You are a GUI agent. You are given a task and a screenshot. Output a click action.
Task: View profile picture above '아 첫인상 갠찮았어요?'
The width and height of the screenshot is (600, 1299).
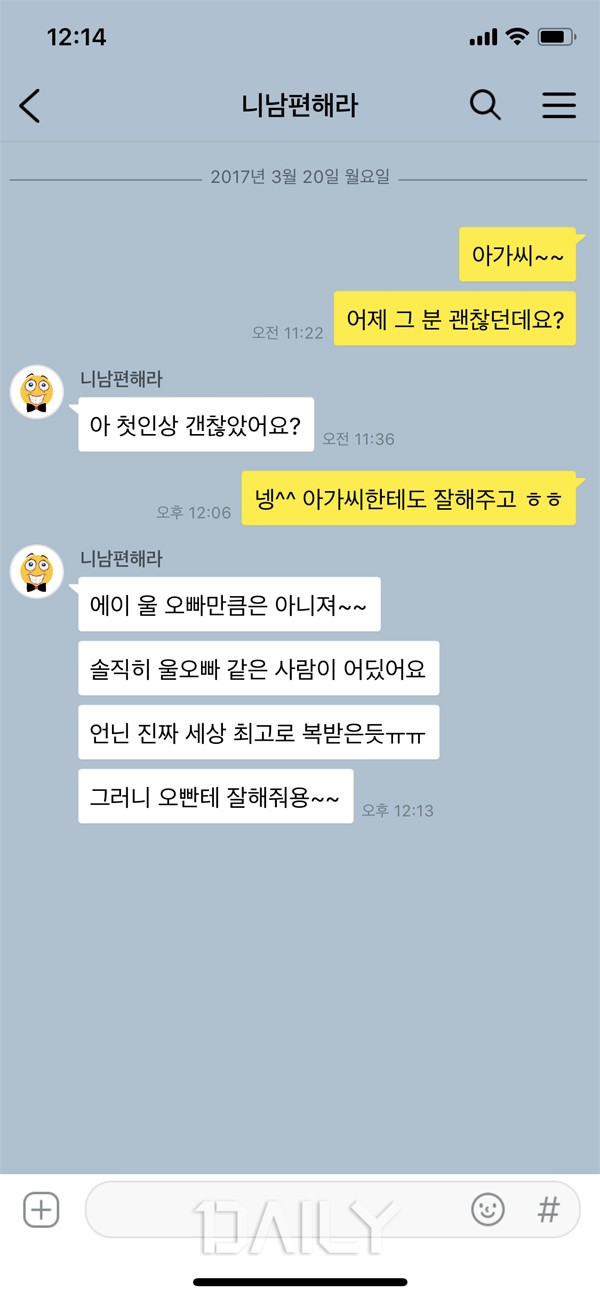[x=37, y=391]
